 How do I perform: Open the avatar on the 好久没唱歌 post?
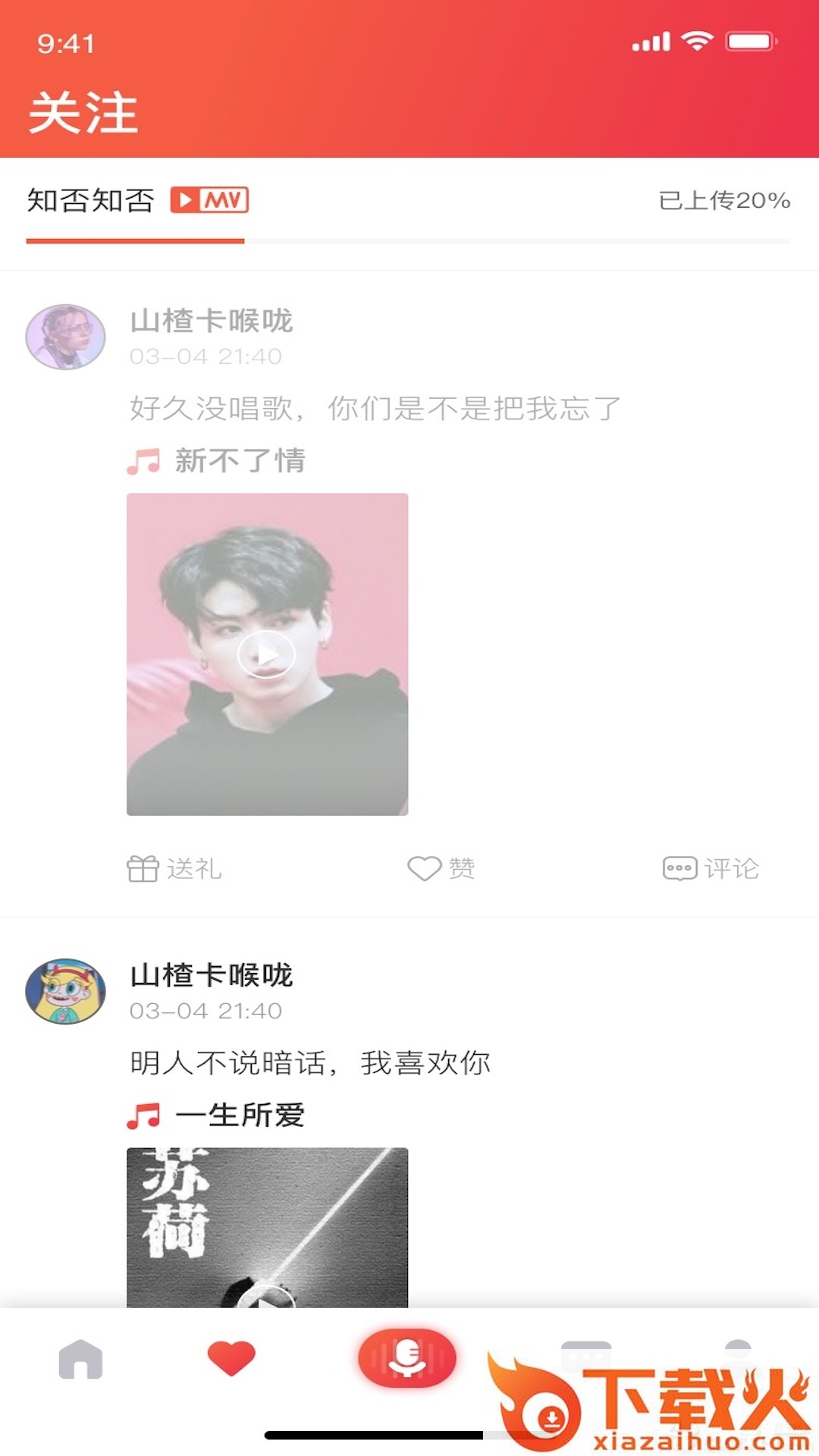[x=65, y=337]
